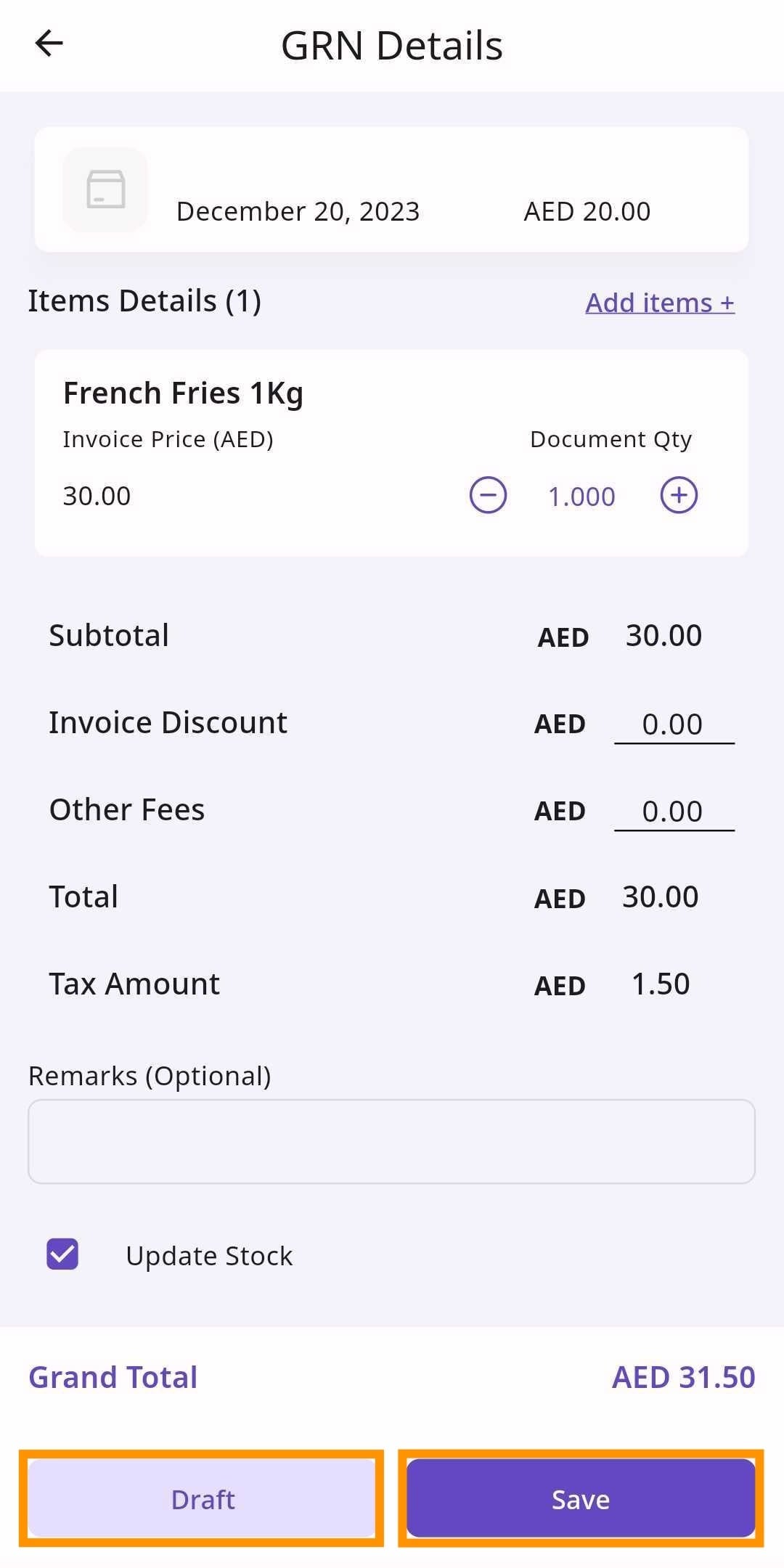This screenshot has height=1568, width=784.
Task: Open the December 20, 2023 invoice card
Action: coord(391,190)
